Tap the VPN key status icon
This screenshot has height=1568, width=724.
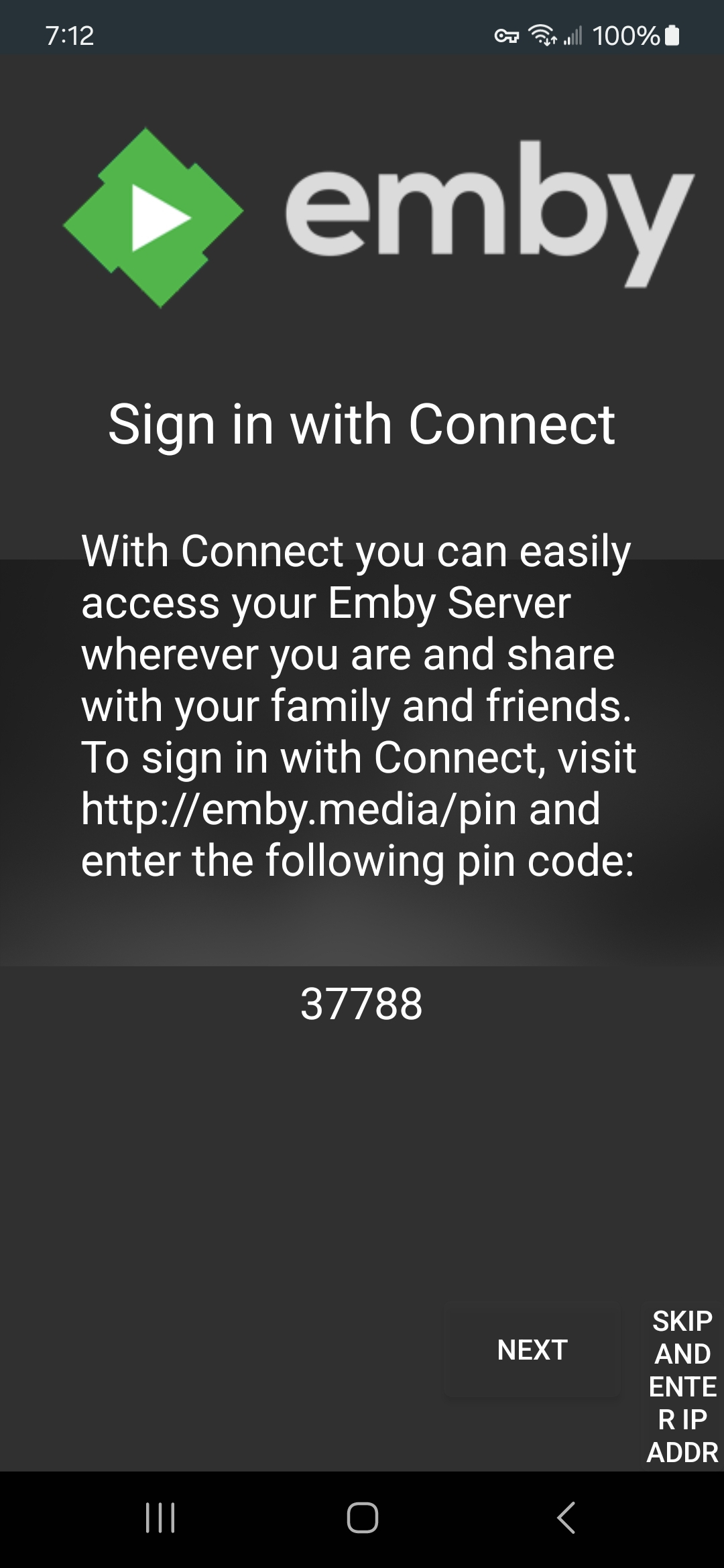pyautogui.click(x=505, y=37)
